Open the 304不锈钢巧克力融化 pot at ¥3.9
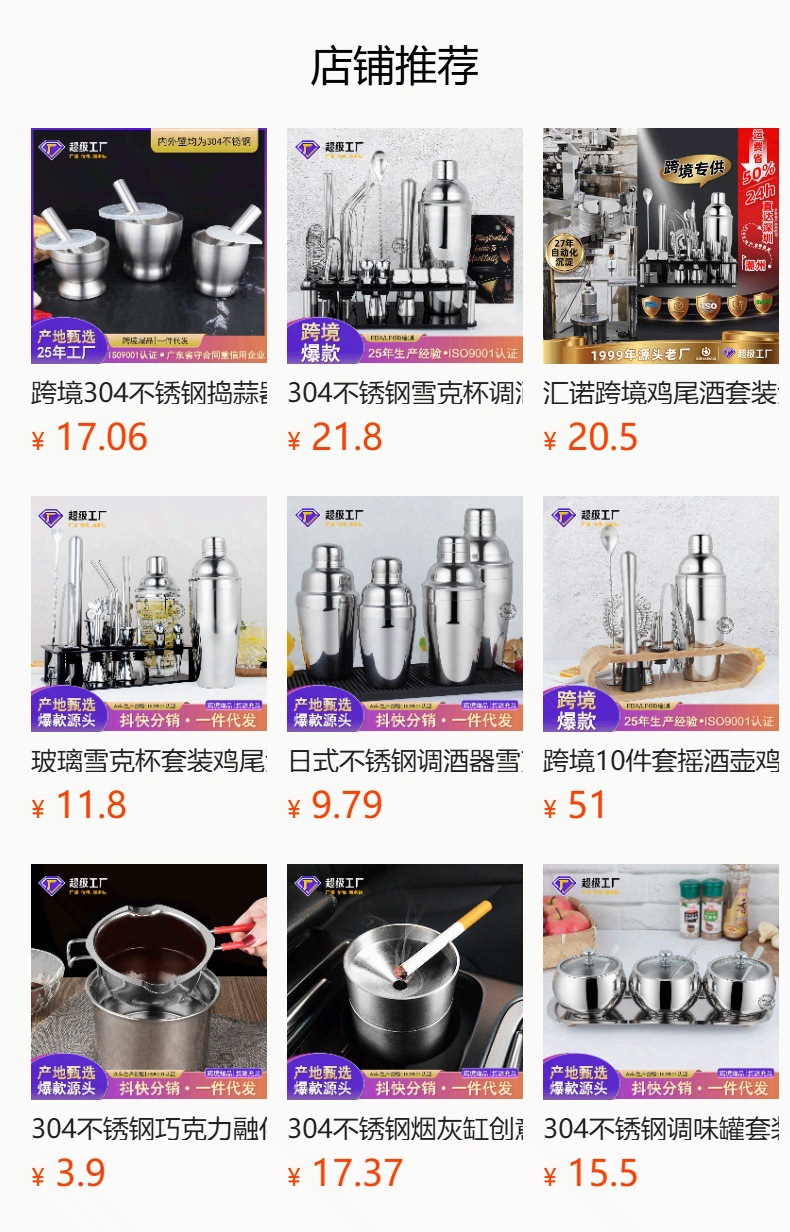790x1232 pixels. coord(149,1029)
